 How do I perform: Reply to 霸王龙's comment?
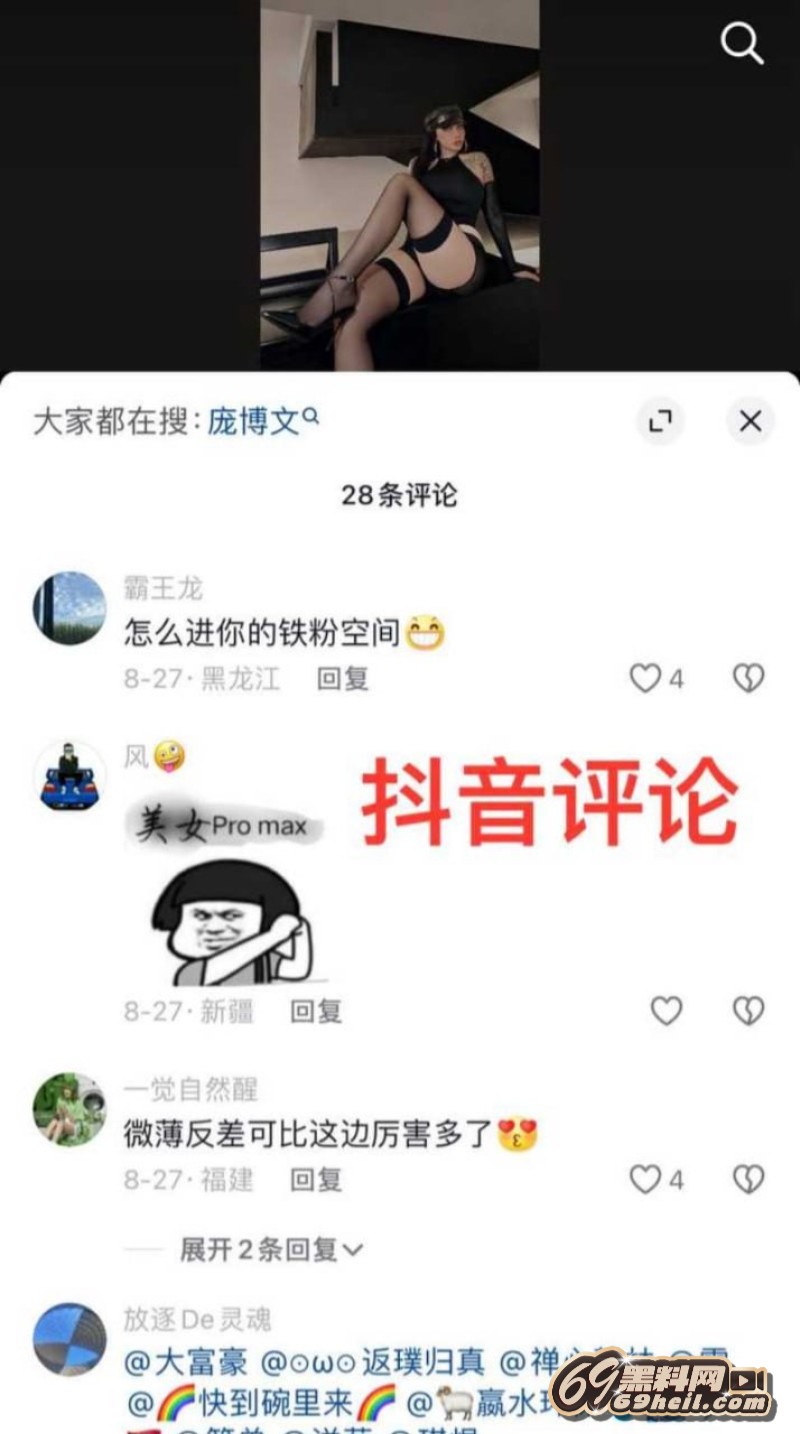(343, 679)
